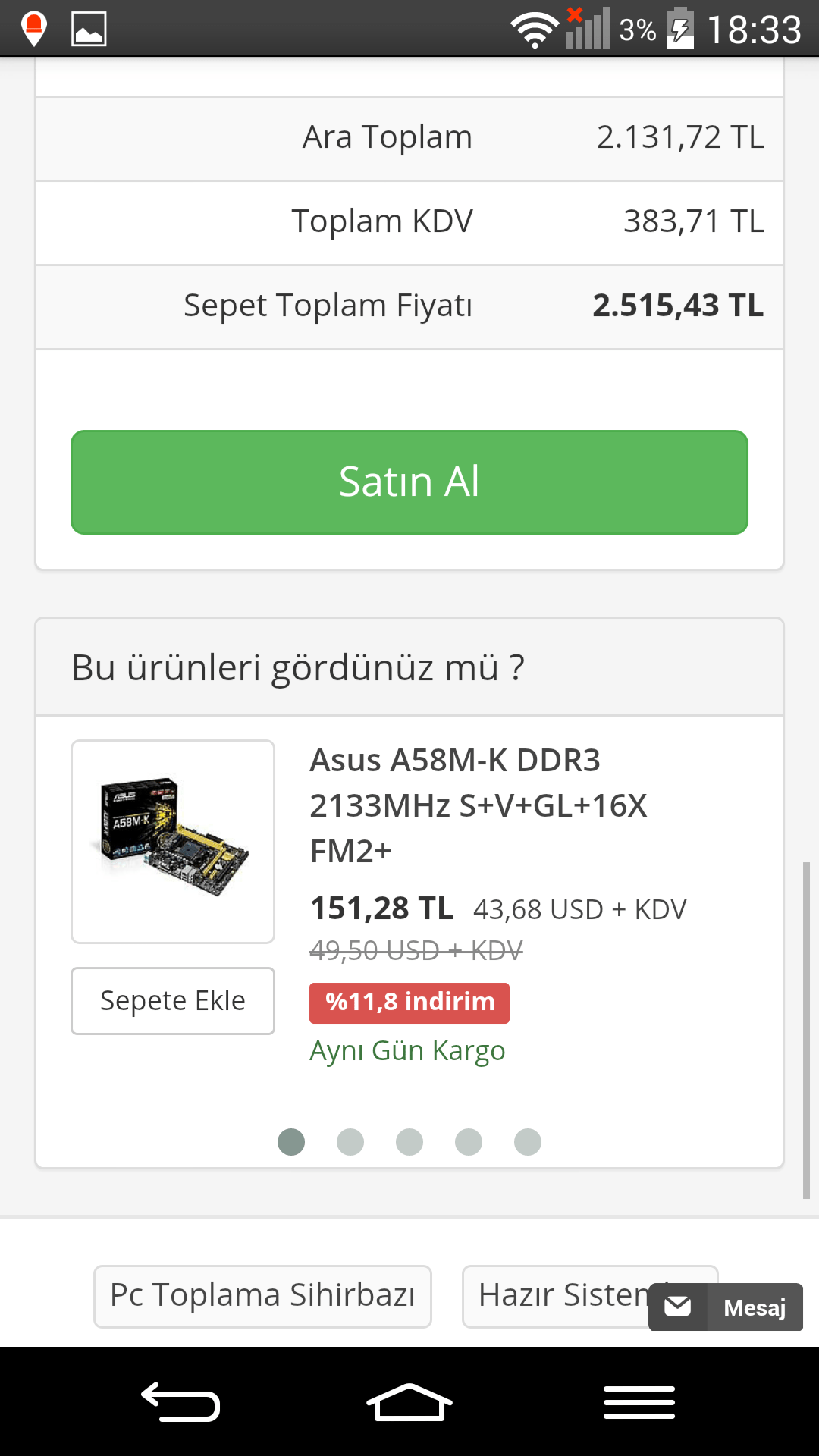This screenshot has height=1456, width=819.
Task: Open the Asus A58M-K product thumbnail
Action: 172,840
